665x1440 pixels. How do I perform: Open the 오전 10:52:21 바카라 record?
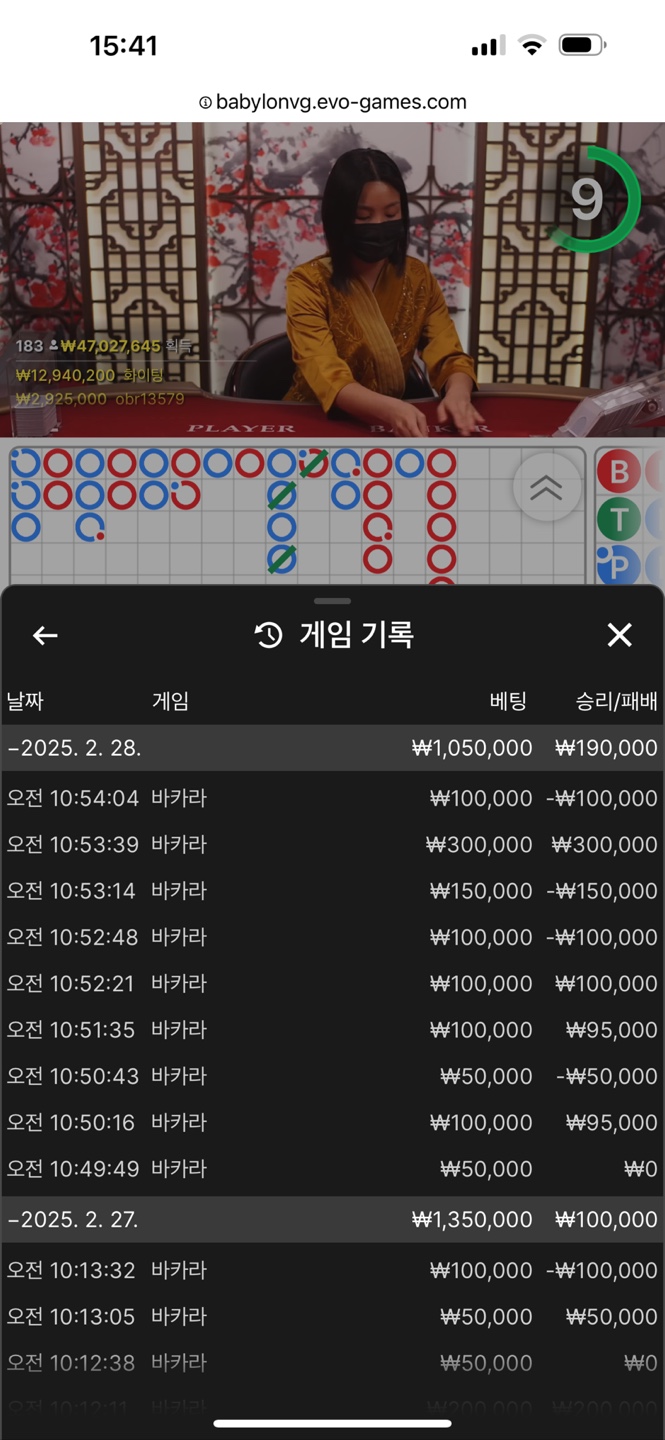point(332,984)
